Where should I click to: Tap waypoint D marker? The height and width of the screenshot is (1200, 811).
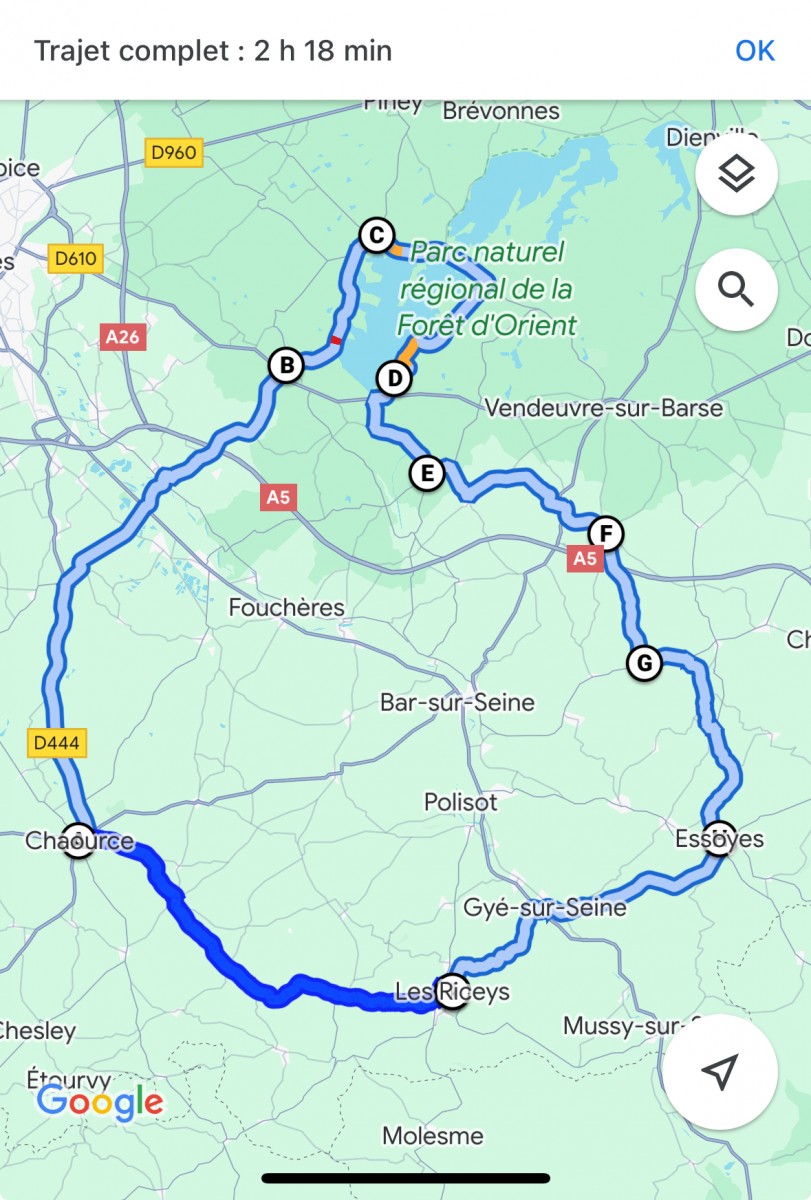tap(395, 379)
